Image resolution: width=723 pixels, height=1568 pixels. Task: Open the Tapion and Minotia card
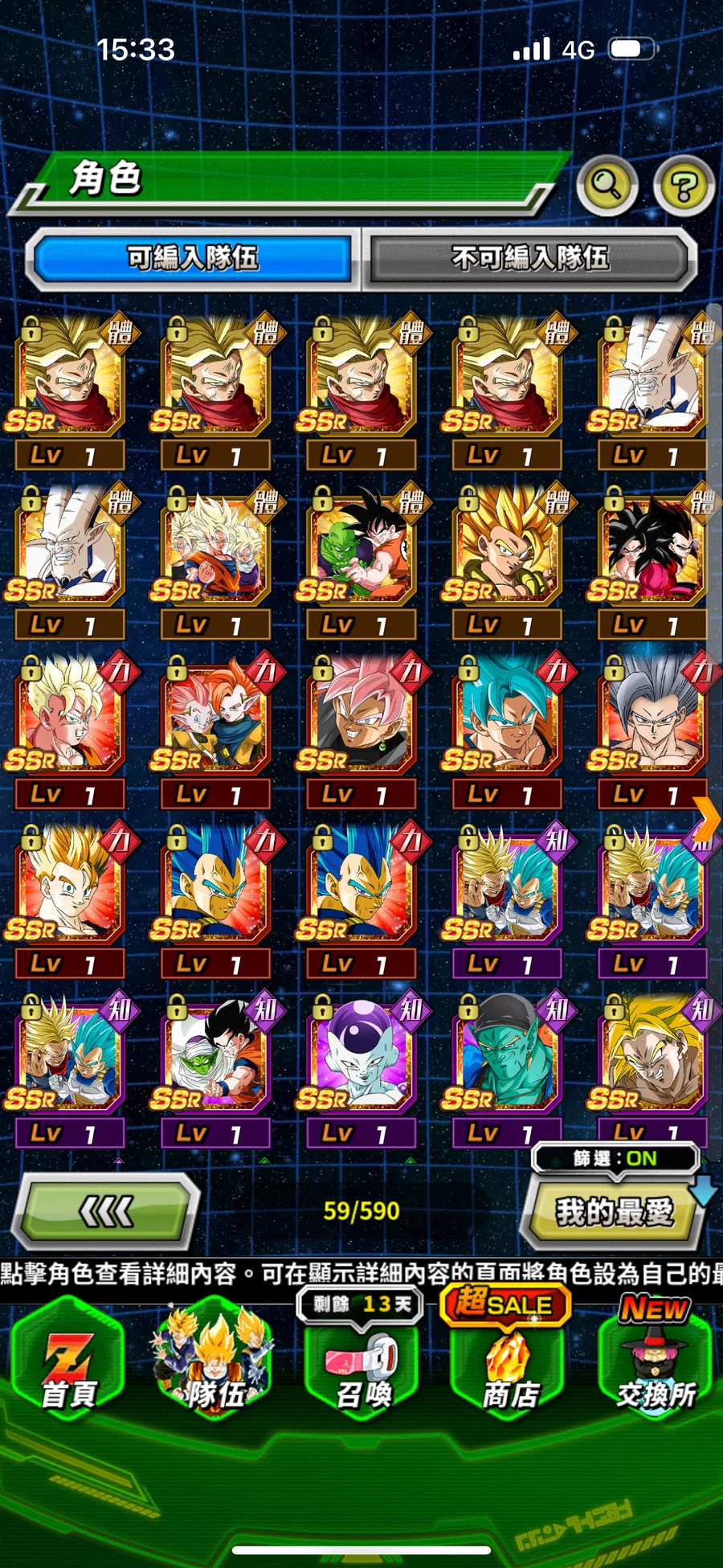point(214,715)
